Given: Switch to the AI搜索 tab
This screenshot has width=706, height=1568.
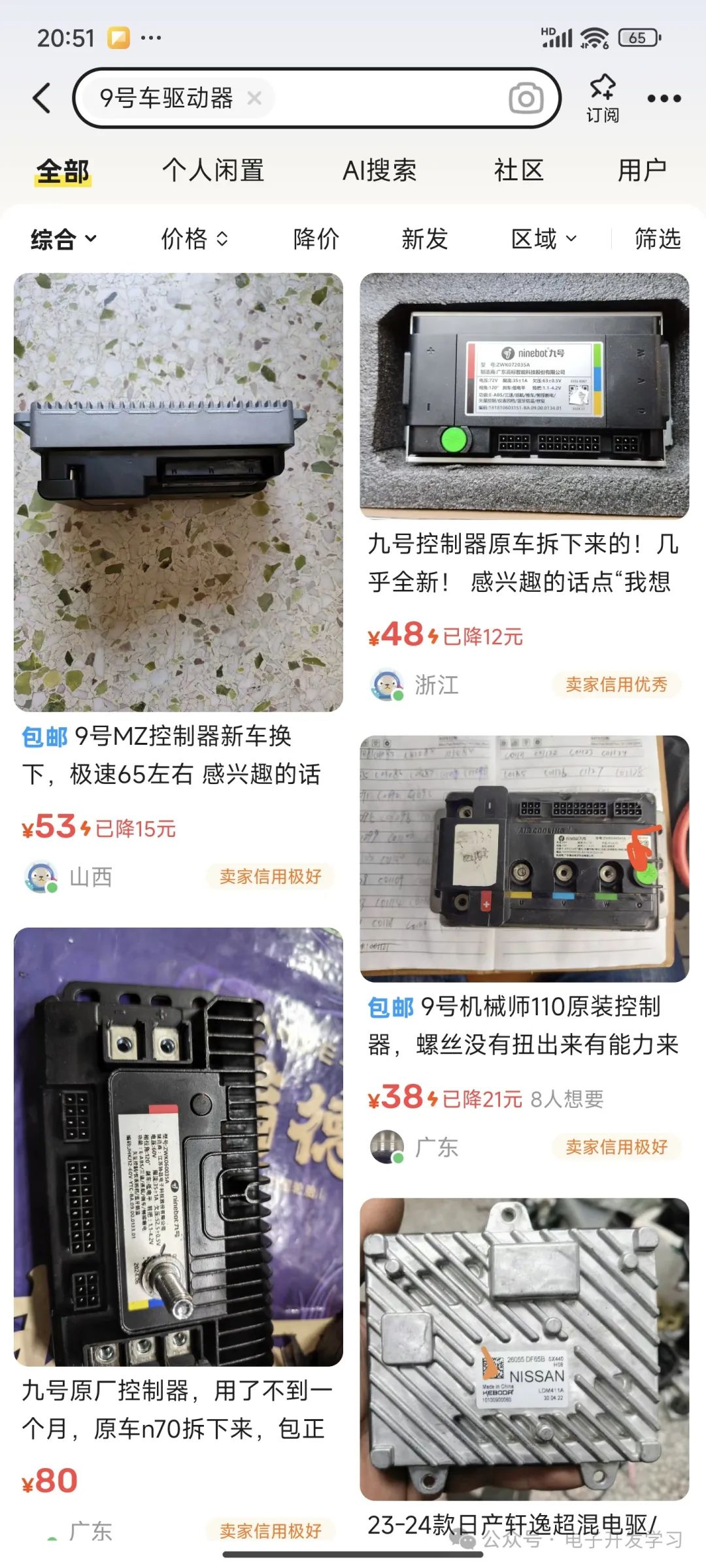Looking at the screenshot, I should point(379,171).
